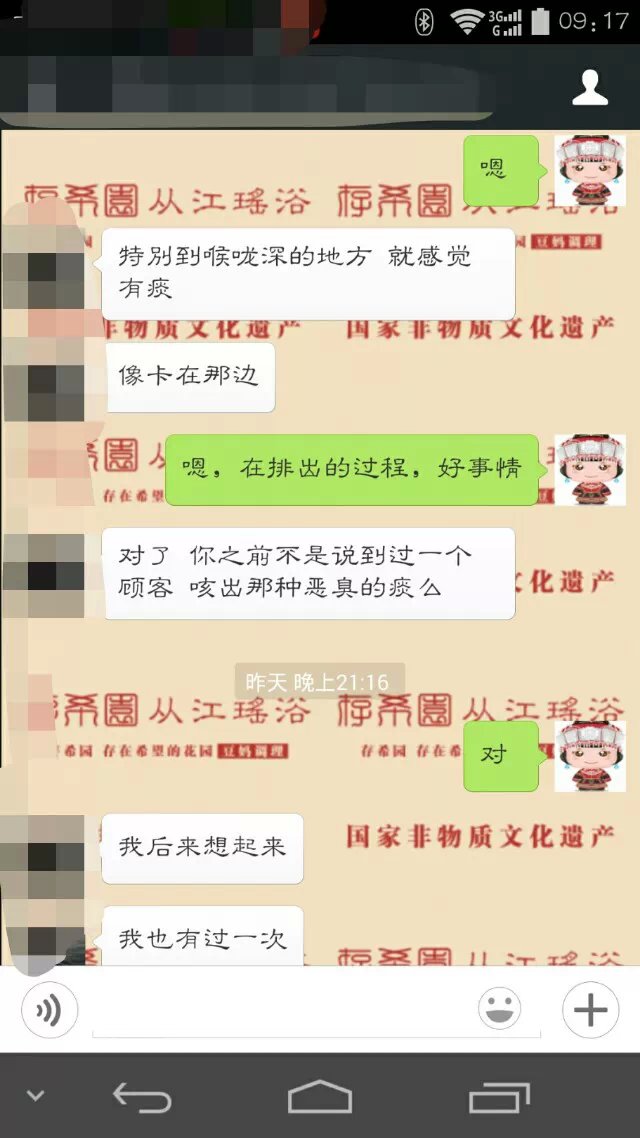Screen dimensions: 640x1138
Task: Go back with the system back button
Action: point(142,1097)
